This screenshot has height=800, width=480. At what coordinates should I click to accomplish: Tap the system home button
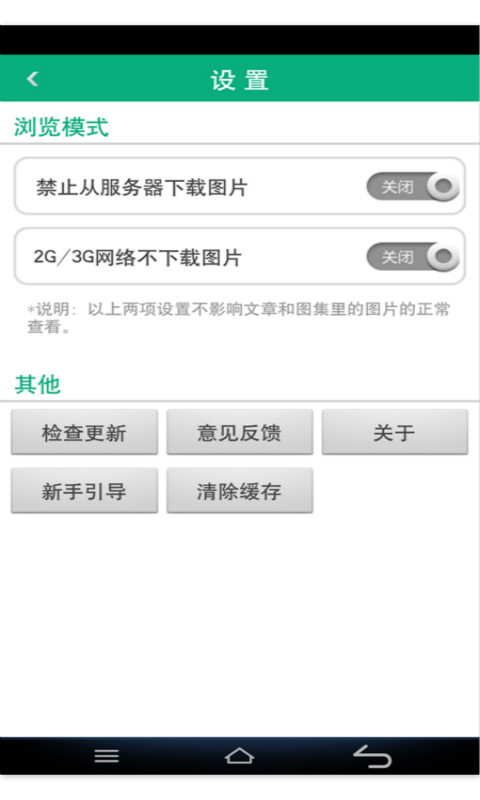239,756
